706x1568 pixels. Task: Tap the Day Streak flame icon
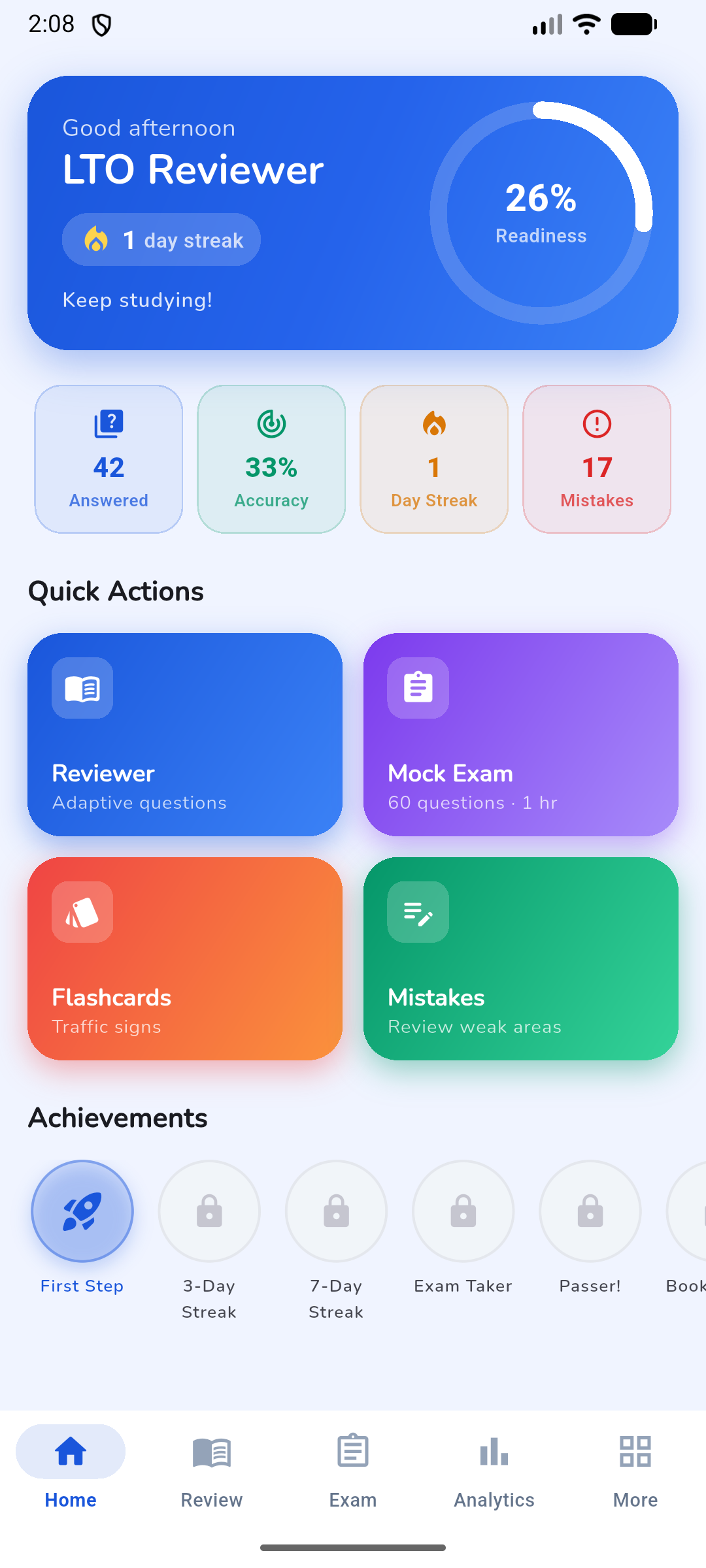(x=433, y=423)
